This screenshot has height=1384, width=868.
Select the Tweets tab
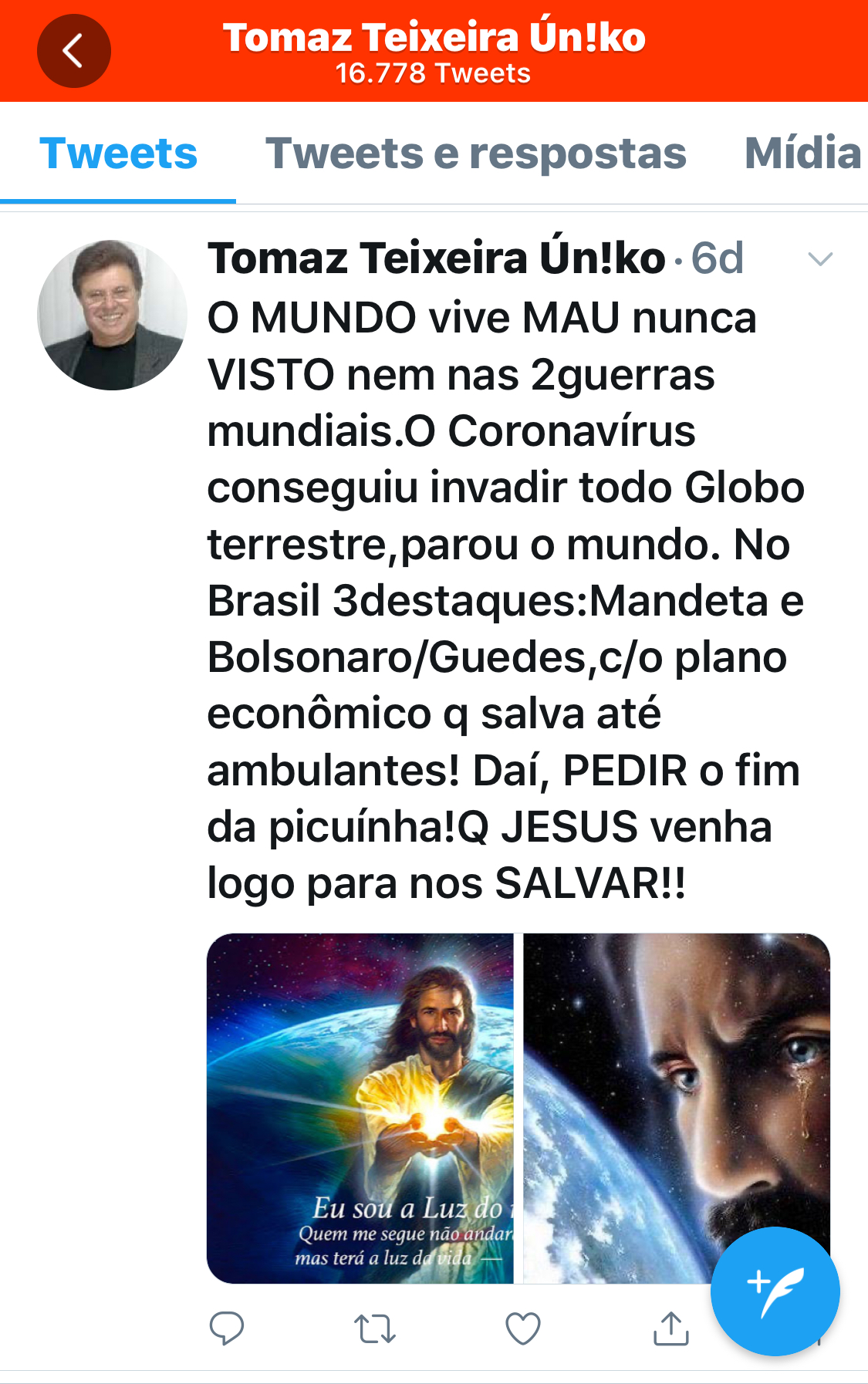(118, 154)
